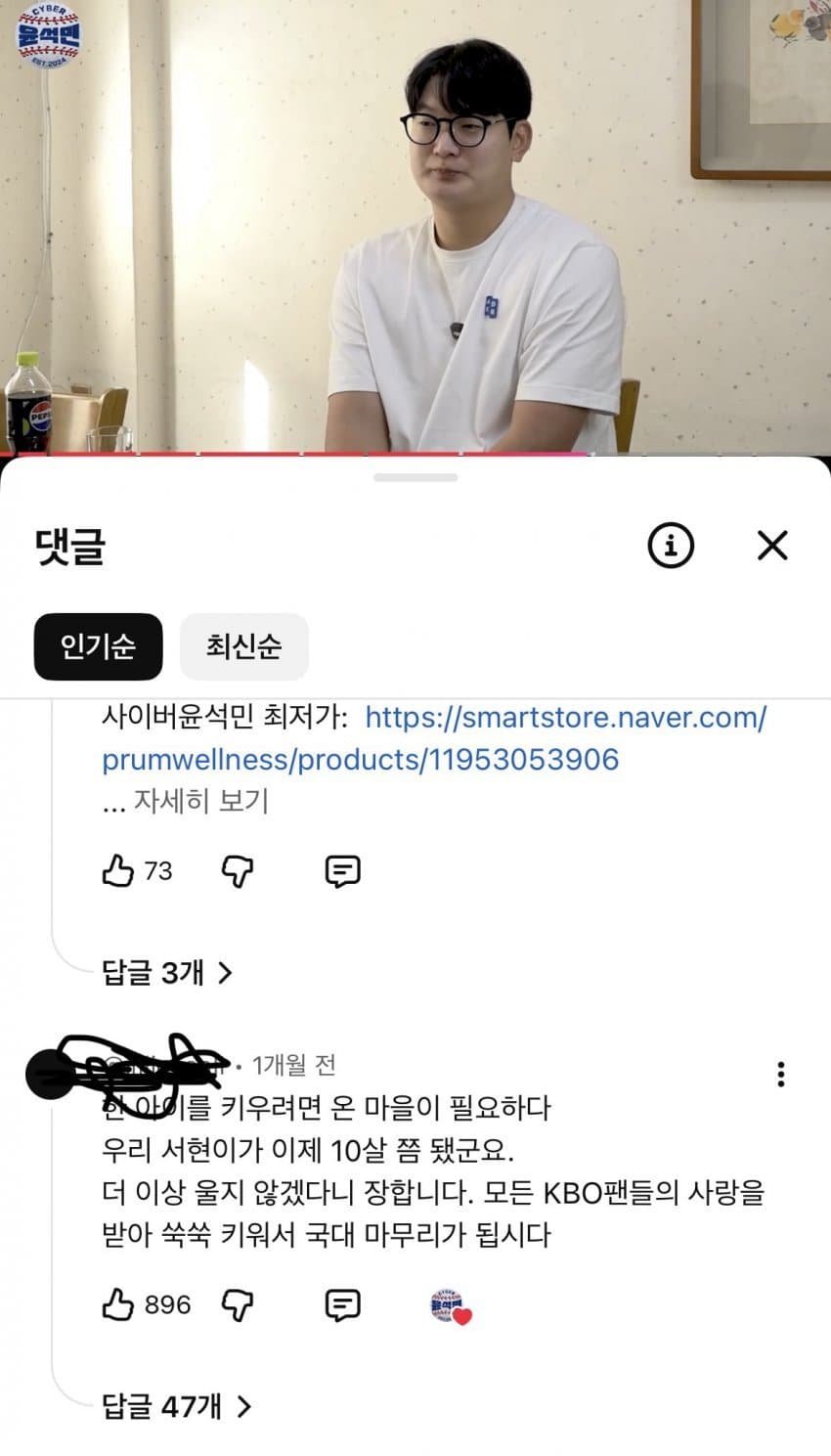Viewport: 831px width, 1456px height.
Task: Tap the drag handle atop the comments sheet
Action: click(x=415, y=477)
